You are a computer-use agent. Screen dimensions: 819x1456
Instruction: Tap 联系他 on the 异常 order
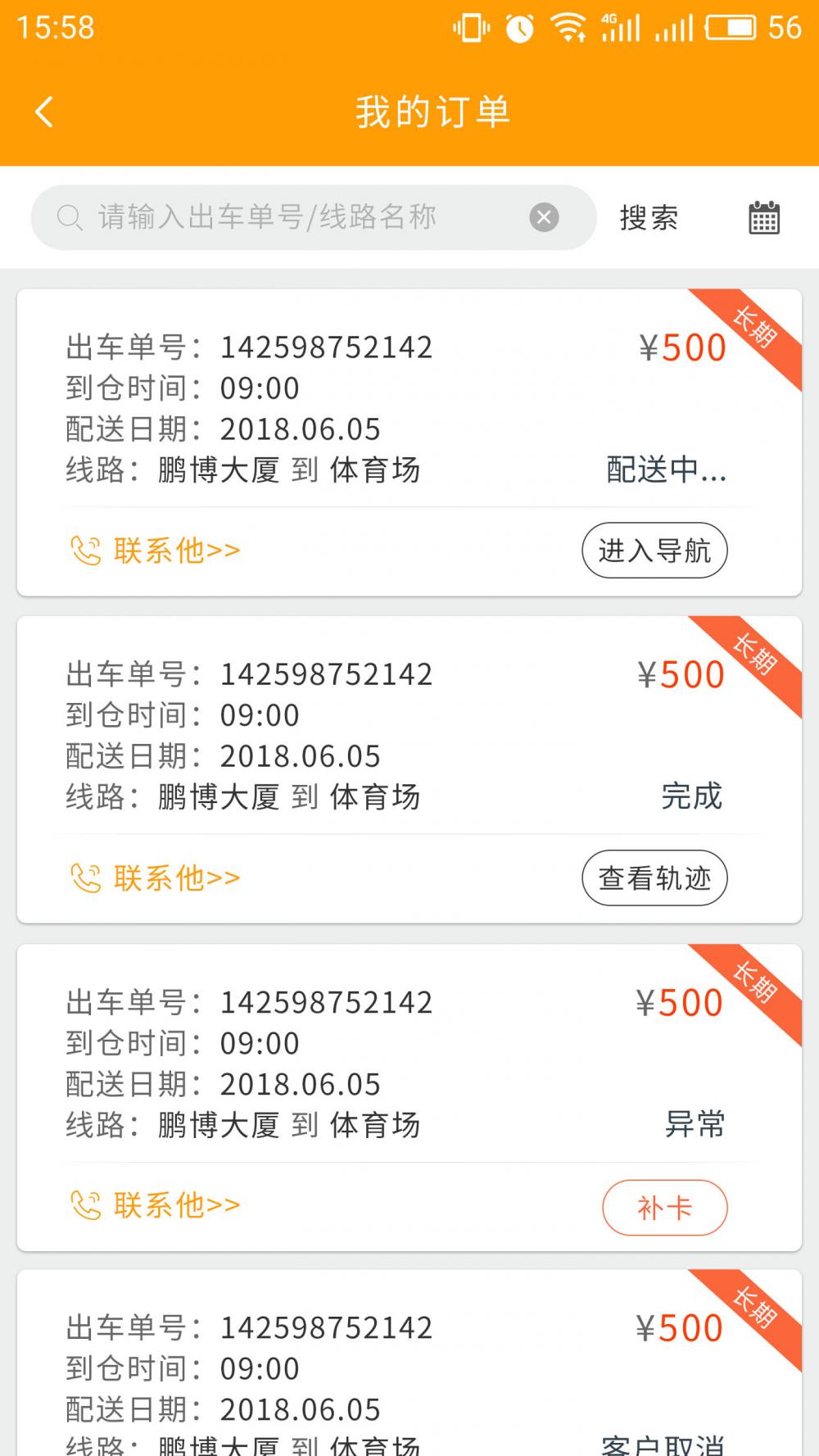156,1205
